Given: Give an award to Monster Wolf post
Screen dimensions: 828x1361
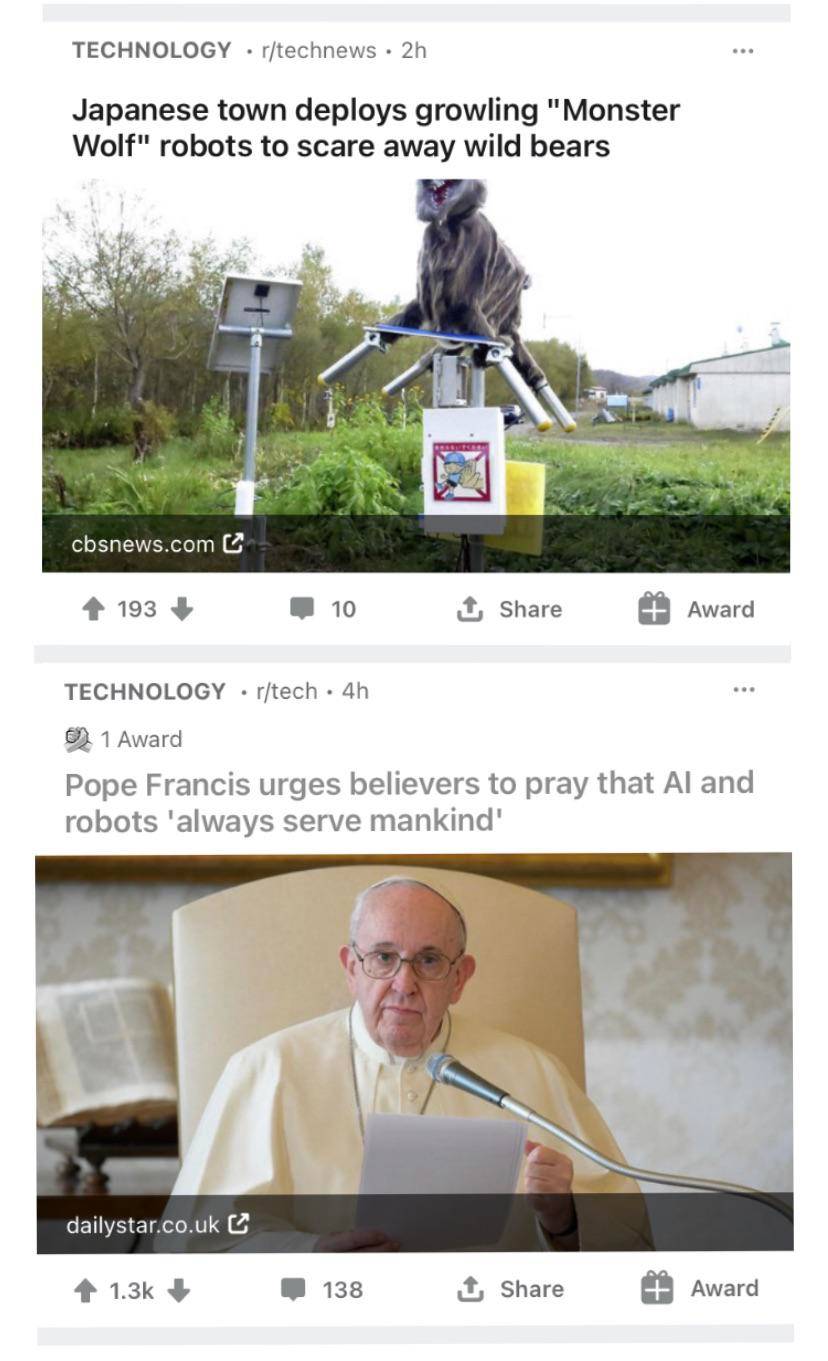Looking at the screenshot, I should 697,609.
